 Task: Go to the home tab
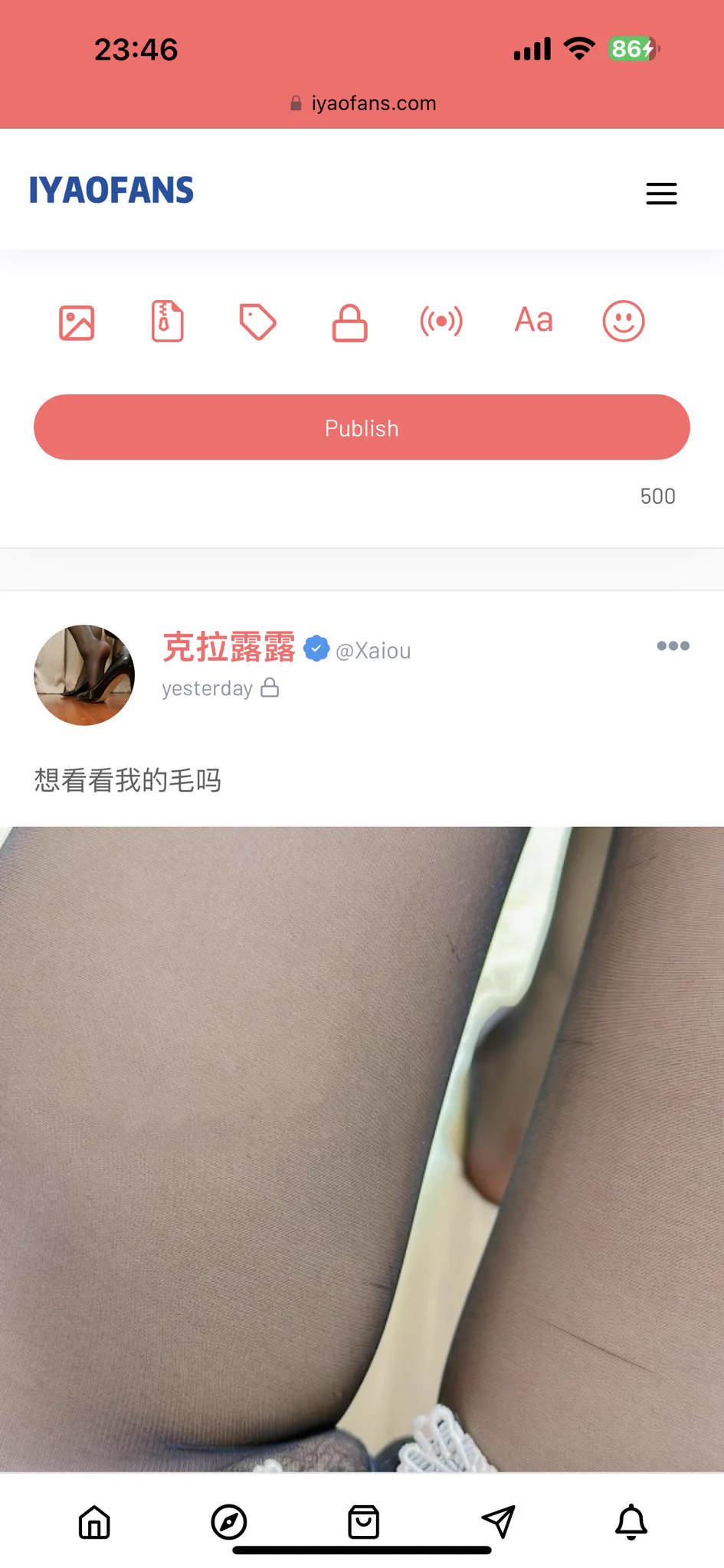[94, 1522]
